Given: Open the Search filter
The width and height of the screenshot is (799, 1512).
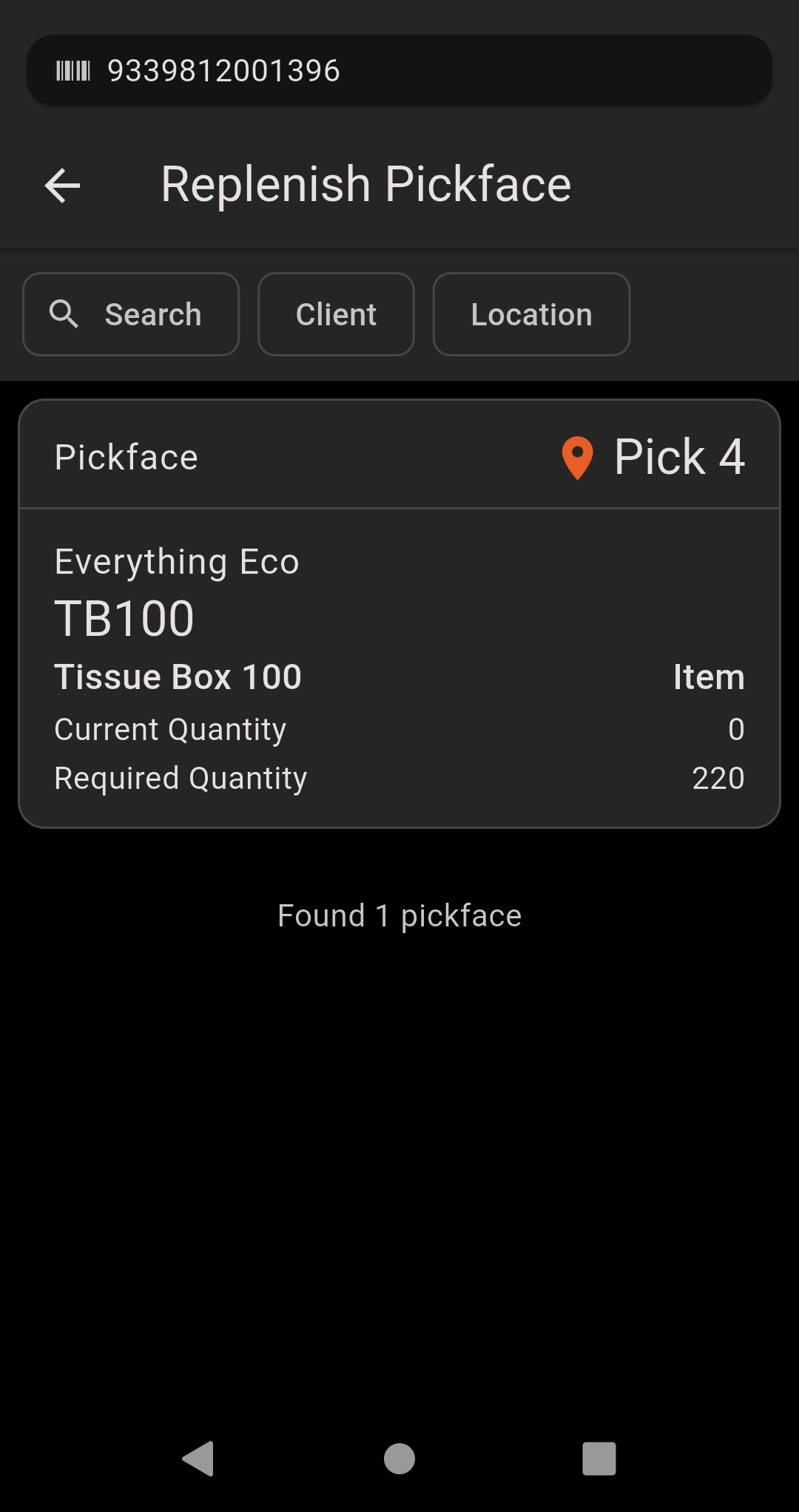Looking at the screenshot, I should pyautogui.click(x=131, y=314).
